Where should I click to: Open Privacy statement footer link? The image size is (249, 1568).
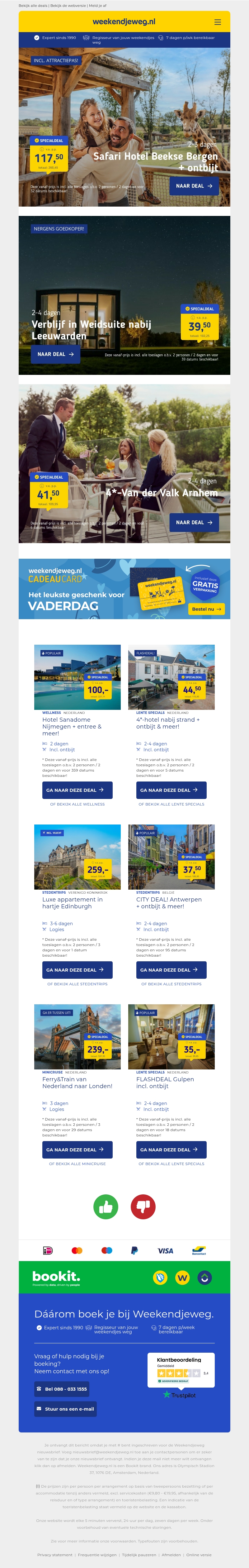tap(55, 1555)
